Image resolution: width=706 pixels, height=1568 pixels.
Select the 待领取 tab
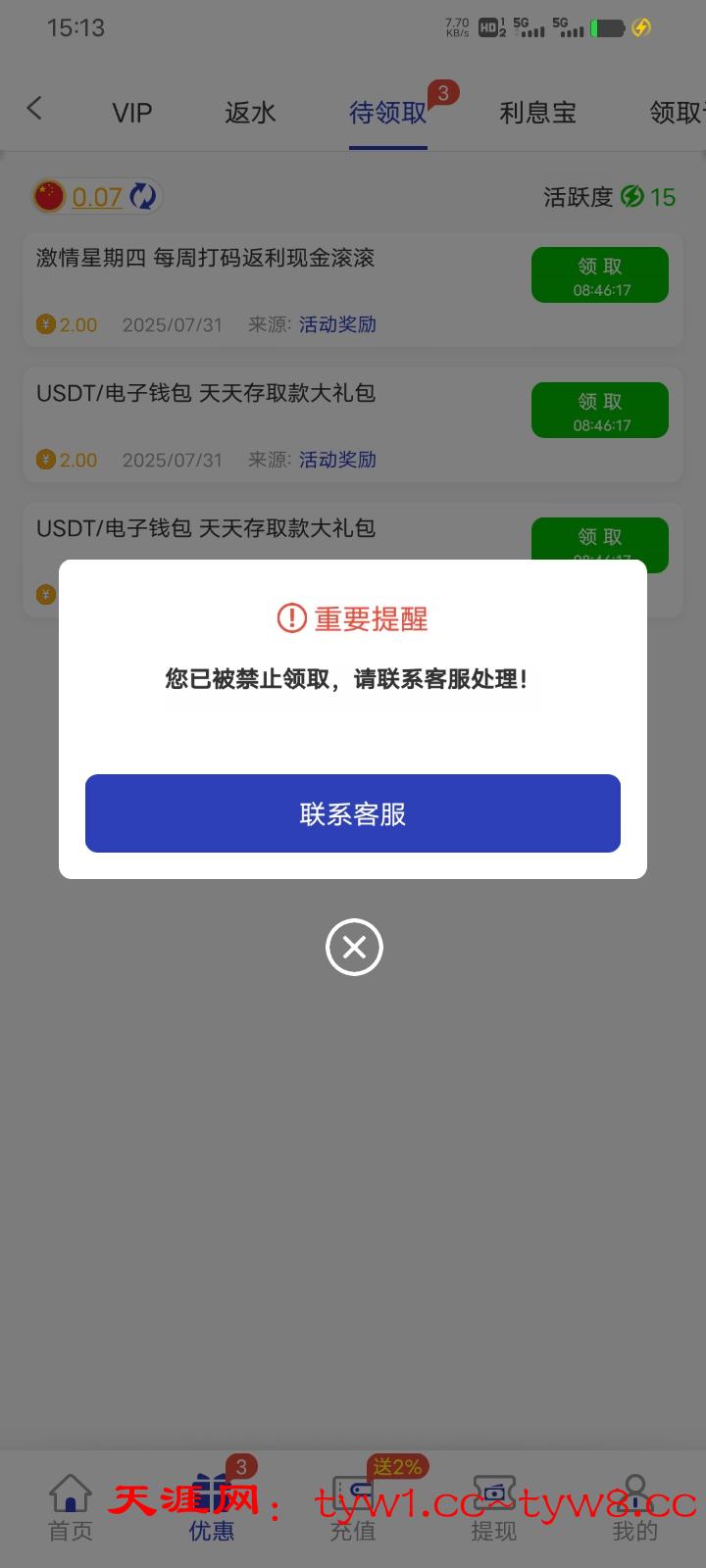point(388,113)
